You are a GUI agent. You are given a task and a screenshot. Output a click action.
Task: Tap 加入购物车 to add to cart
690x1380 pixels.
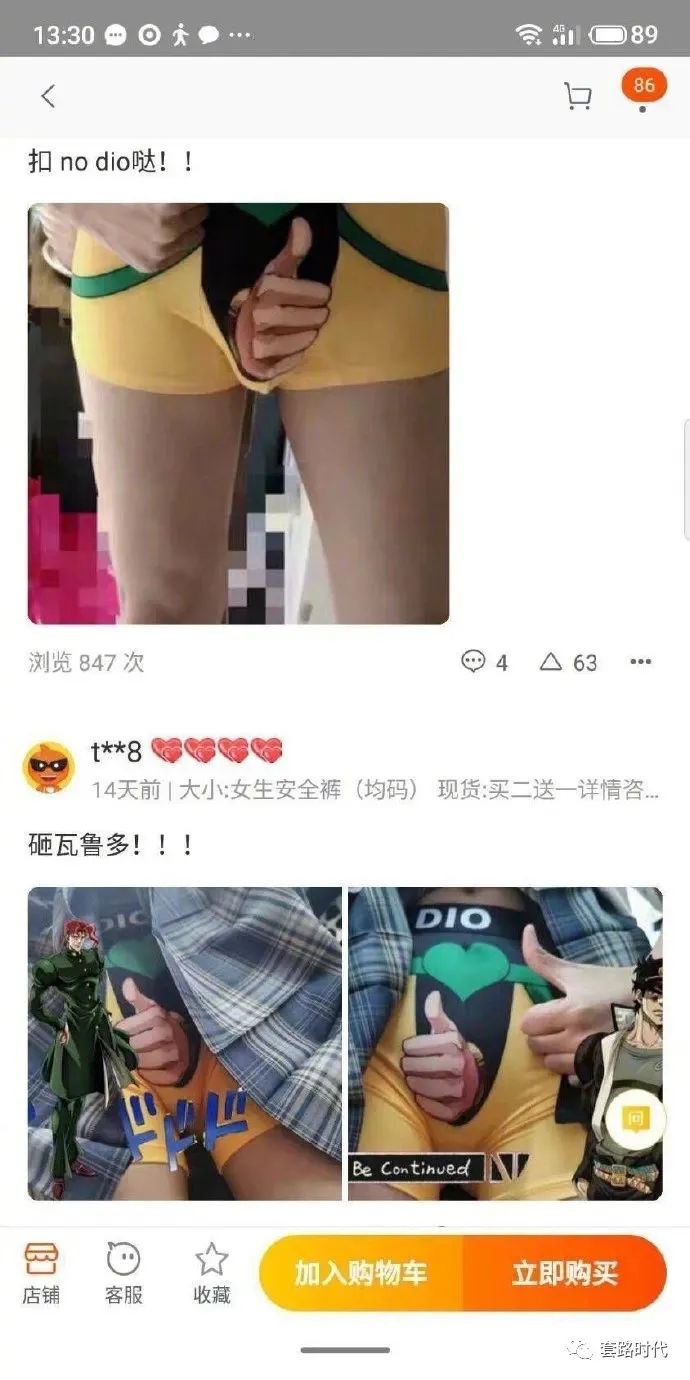[361, 1273]
